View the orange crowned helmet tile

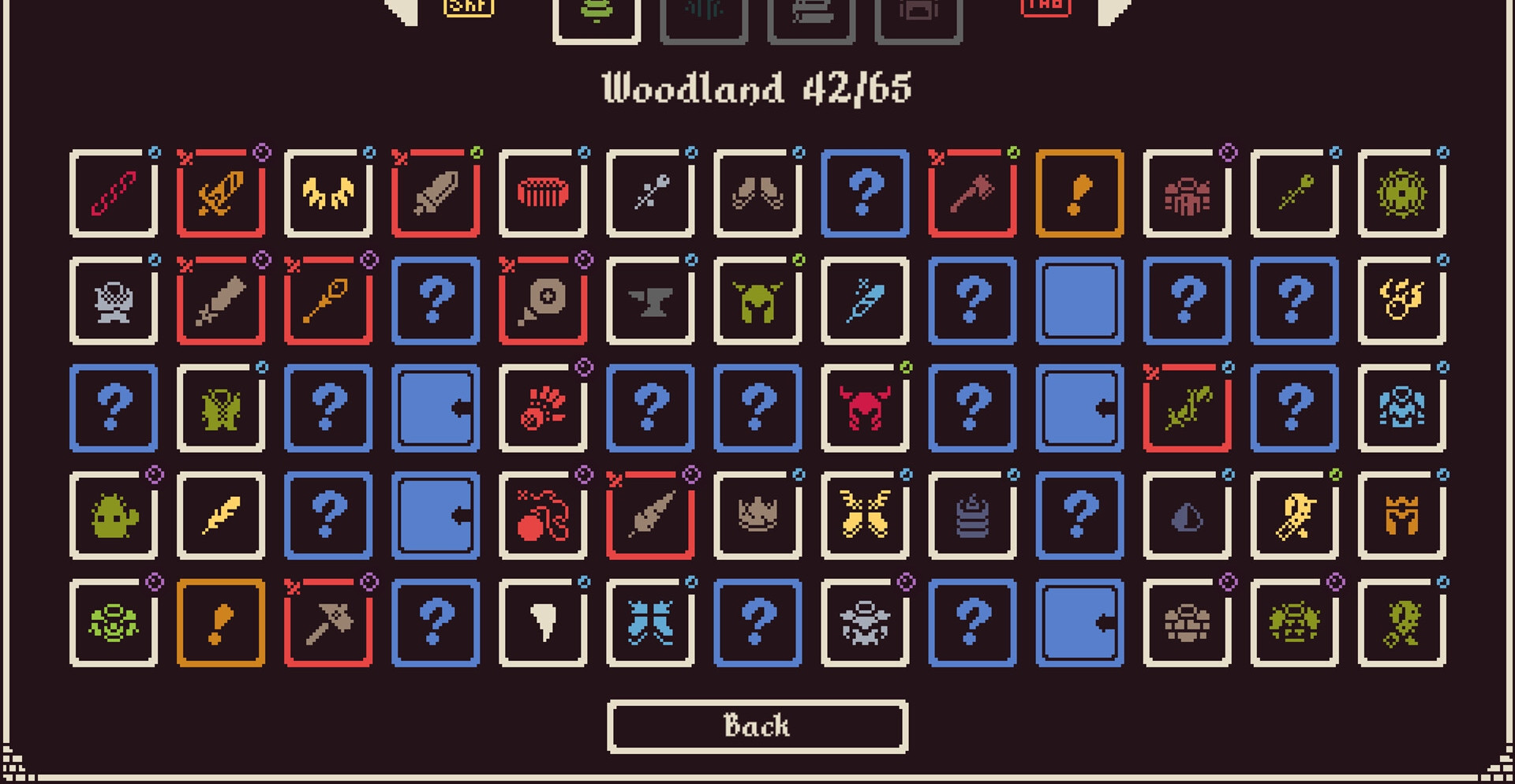click(x=1401, y=515)
